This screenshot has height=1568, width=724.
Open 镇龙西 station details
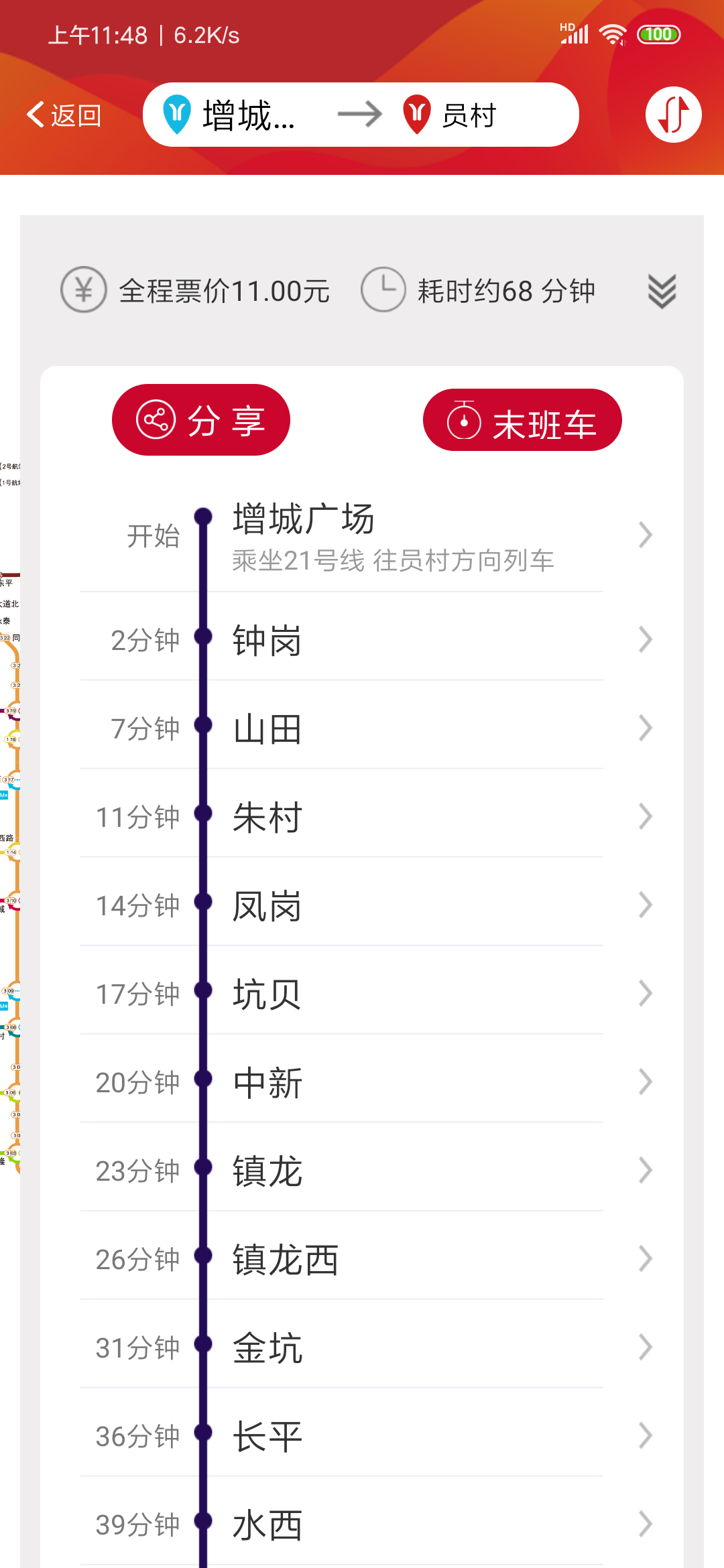375,1259
